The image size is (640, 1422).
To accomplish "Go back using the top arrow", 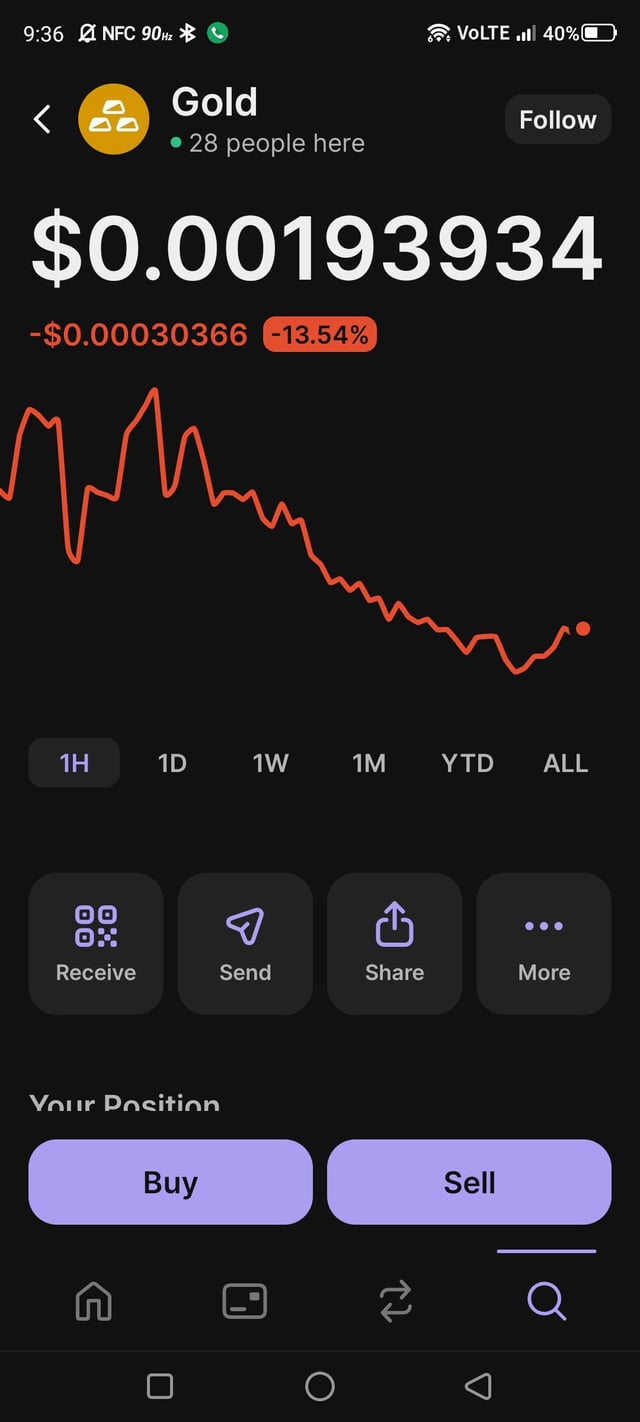I will 42,120.
